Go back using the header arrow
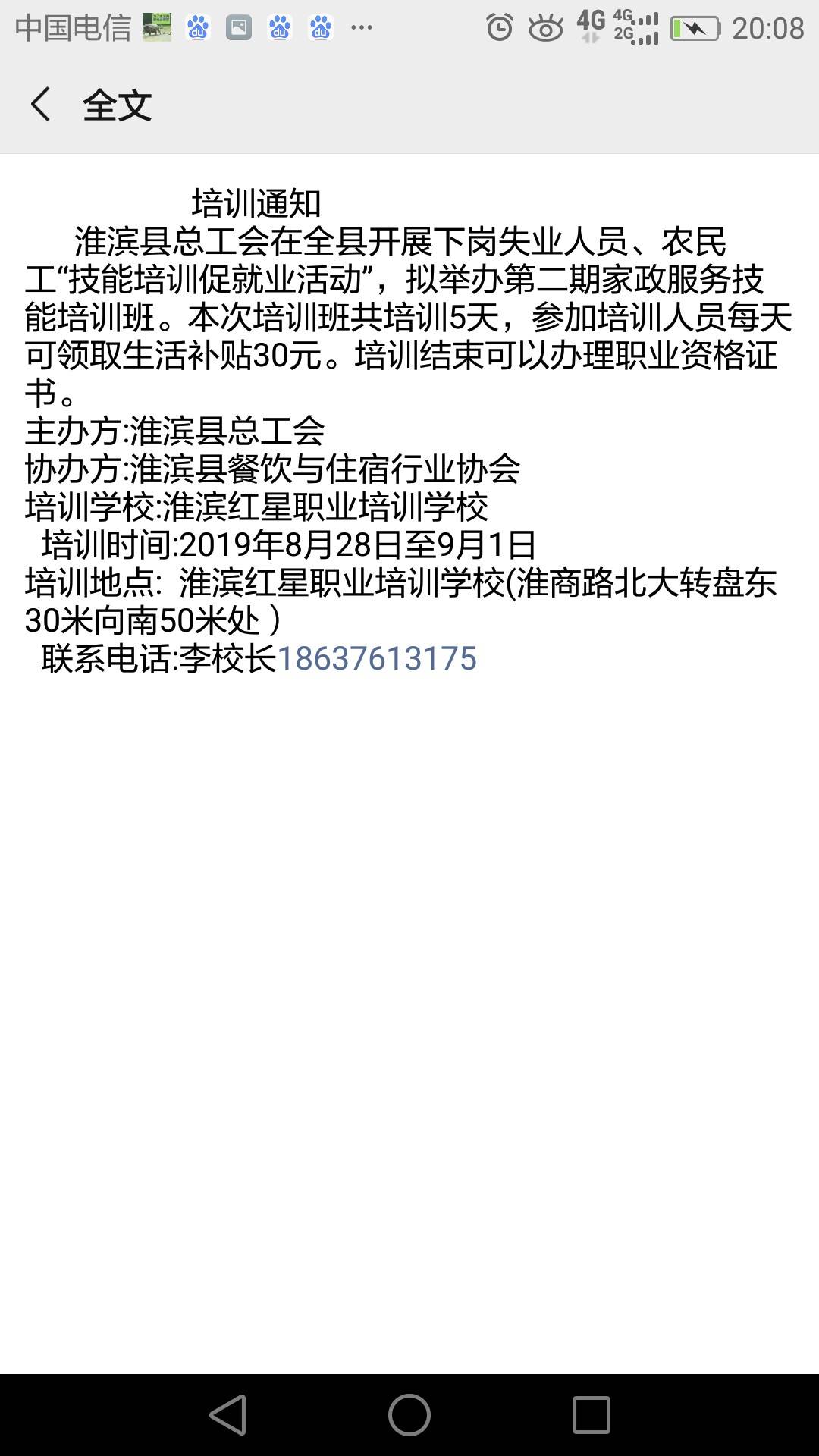Image resolution: width=819 pixels, height=1456 pixels. pos(41,104)
